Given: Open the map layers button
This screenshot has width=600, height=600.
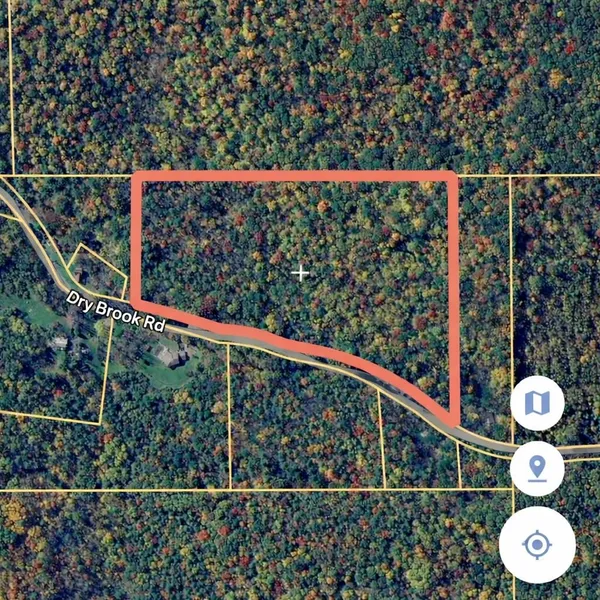Looking at the screenshot, I should tap(537, 404).
